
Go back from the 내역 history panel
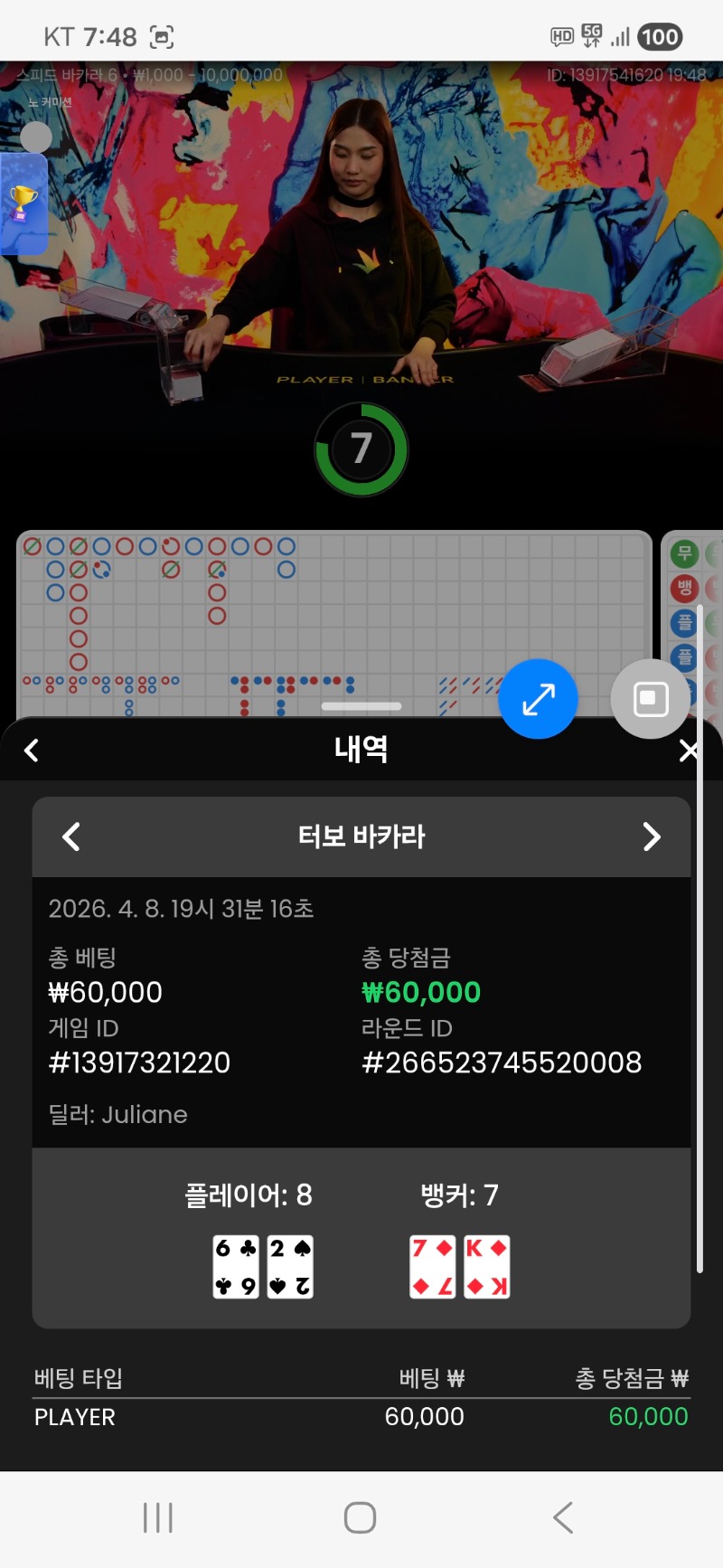point(32,750)
